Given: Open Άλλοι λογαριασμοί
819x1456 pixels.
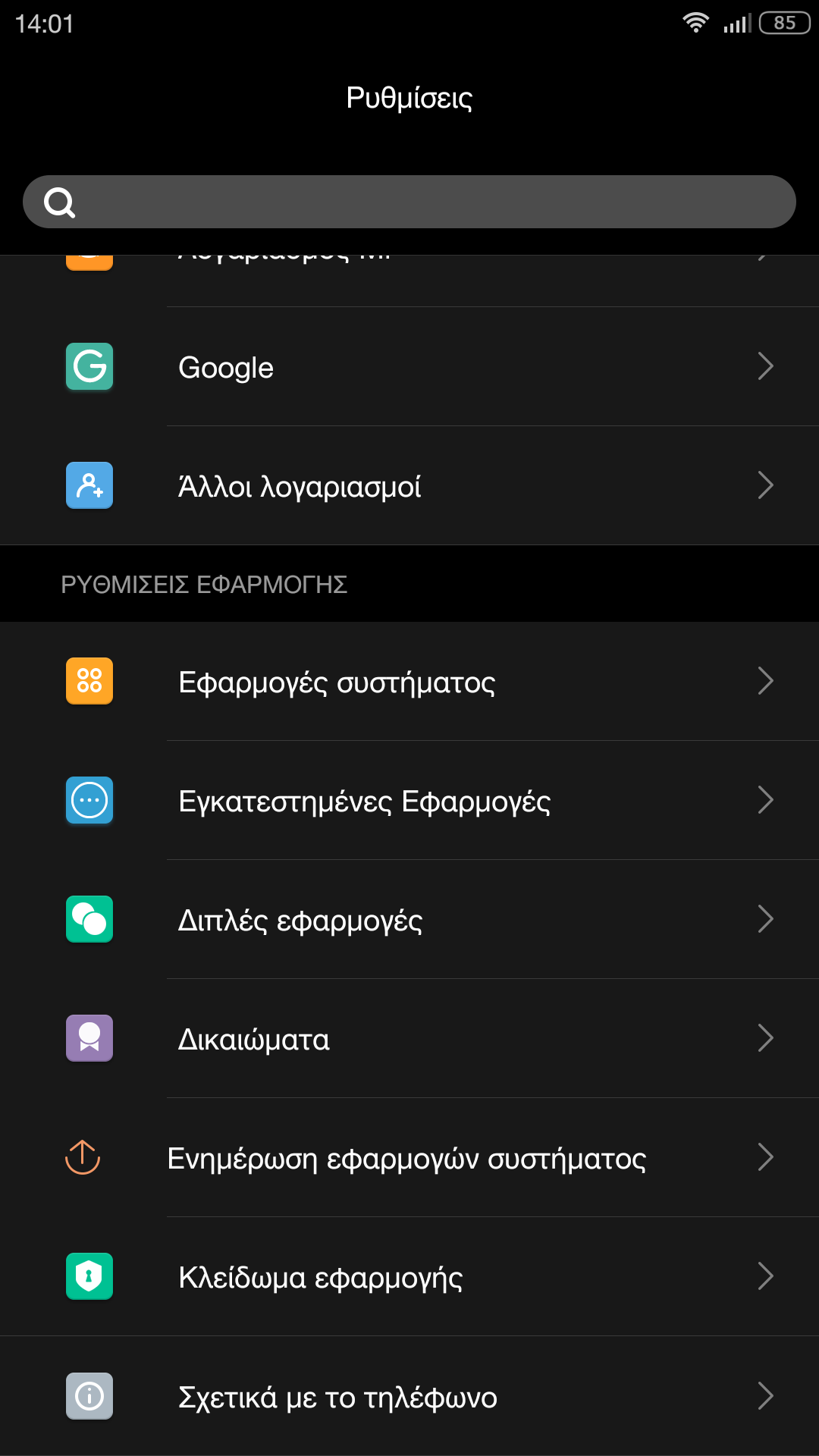Looking at the screenshot, I should point(409,486).
